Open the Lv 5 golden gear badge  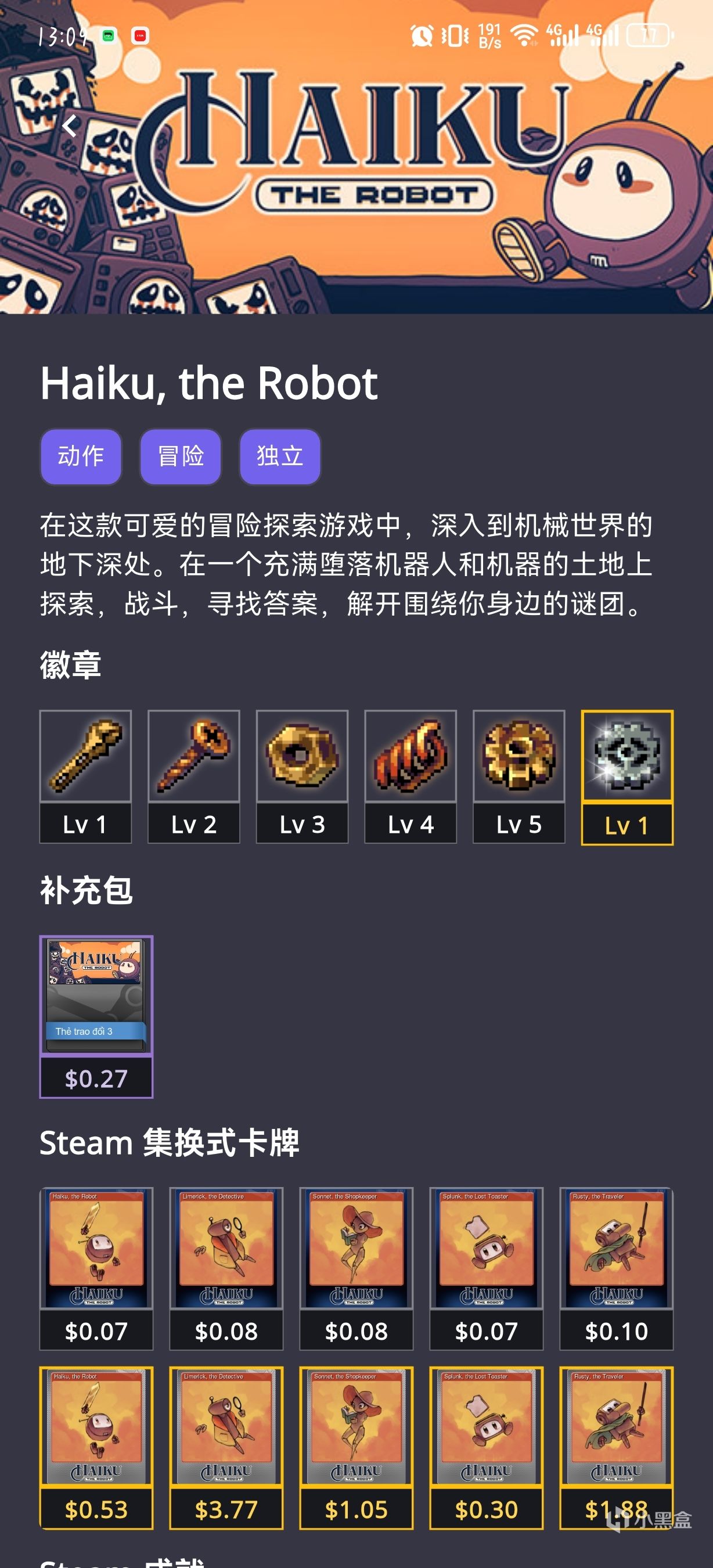pos(518,775)
